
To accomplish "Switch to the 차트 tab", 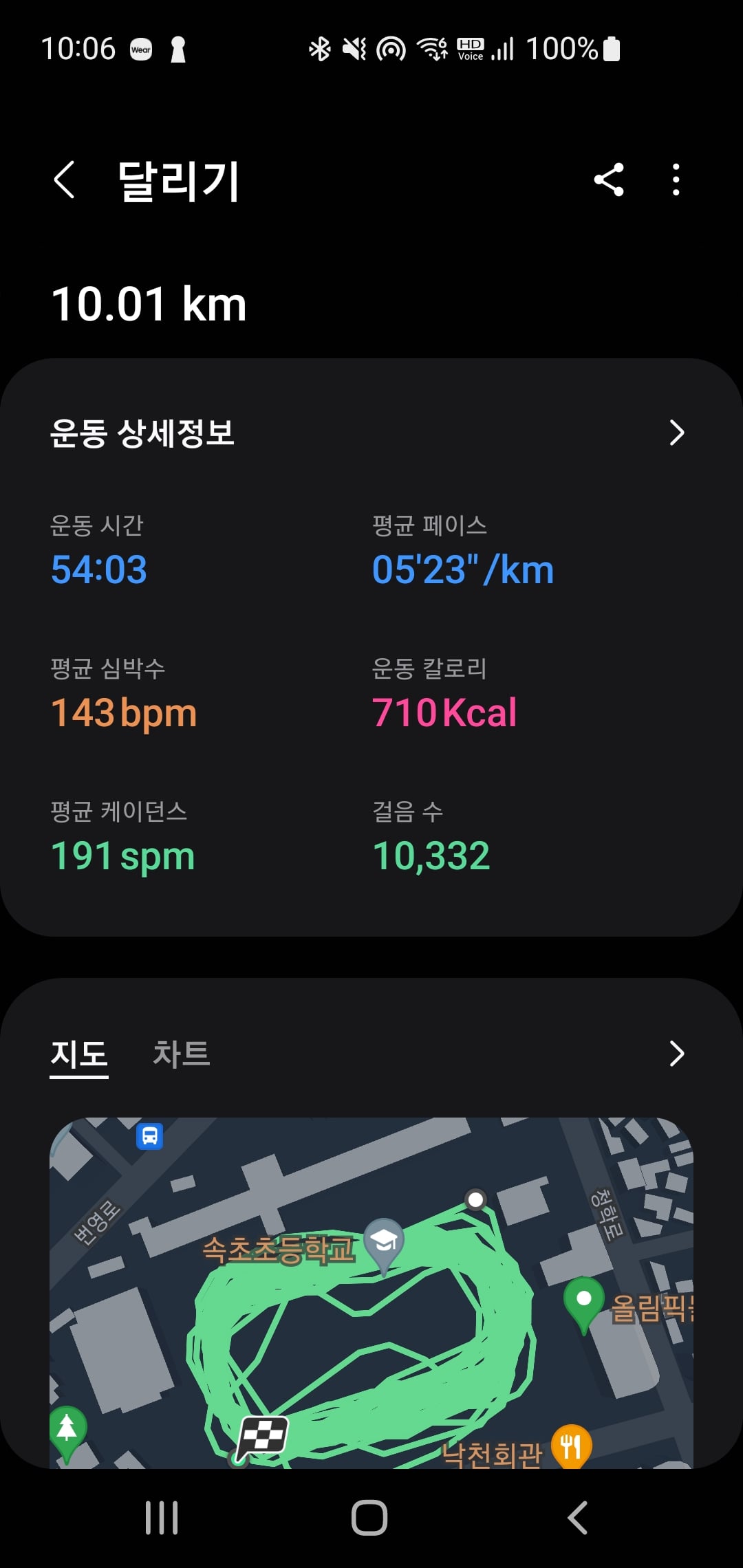I will point(181,1054).
